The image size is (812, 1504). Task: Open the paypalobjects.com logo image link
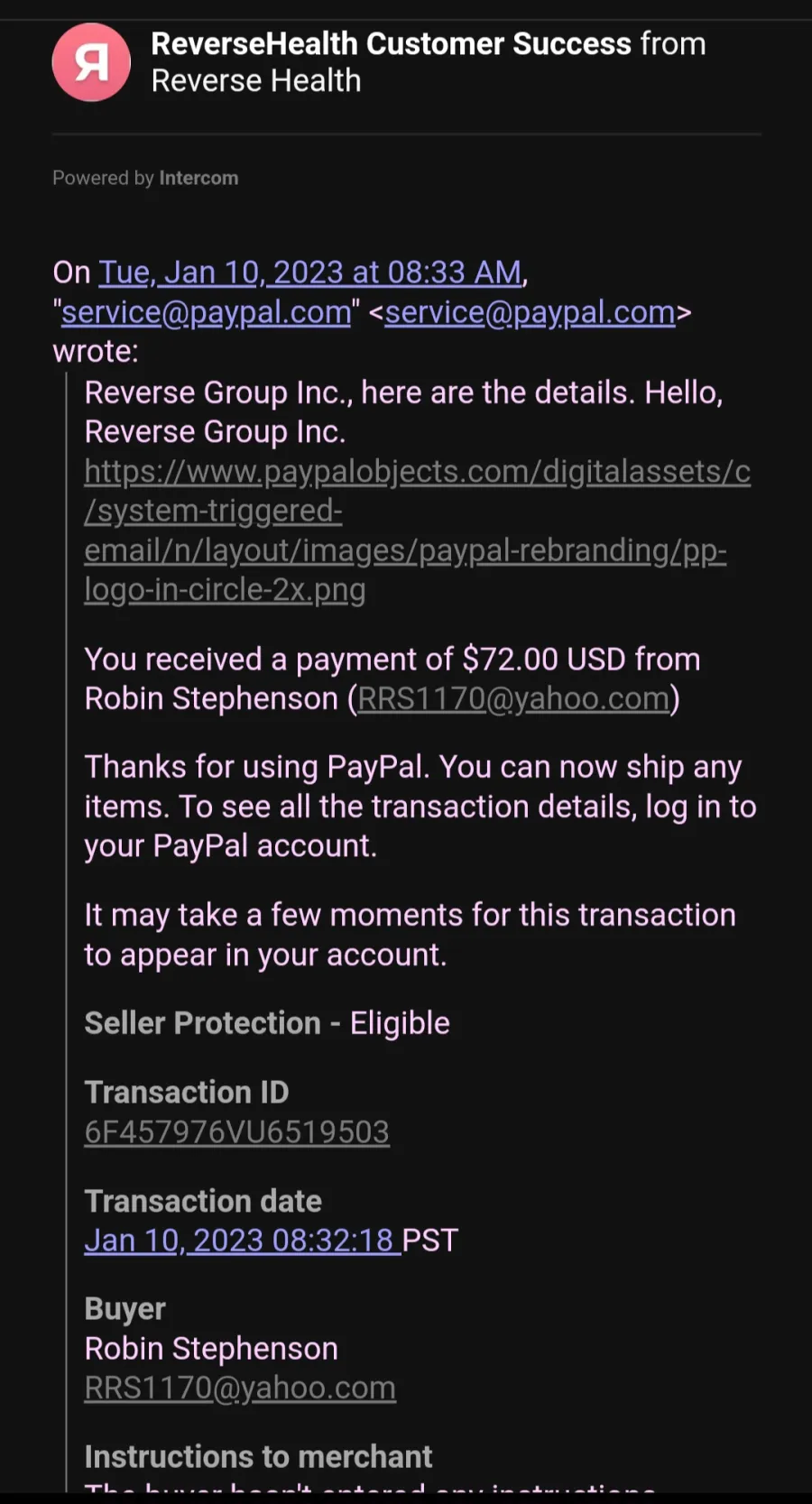(417, 531)
